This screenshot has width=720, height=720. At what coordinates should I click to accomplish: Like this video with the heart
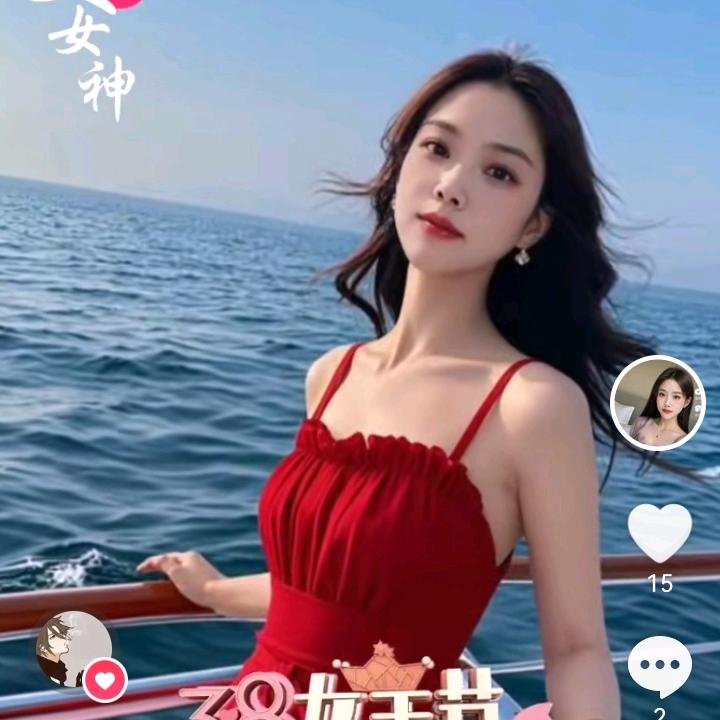pos(659,531)
